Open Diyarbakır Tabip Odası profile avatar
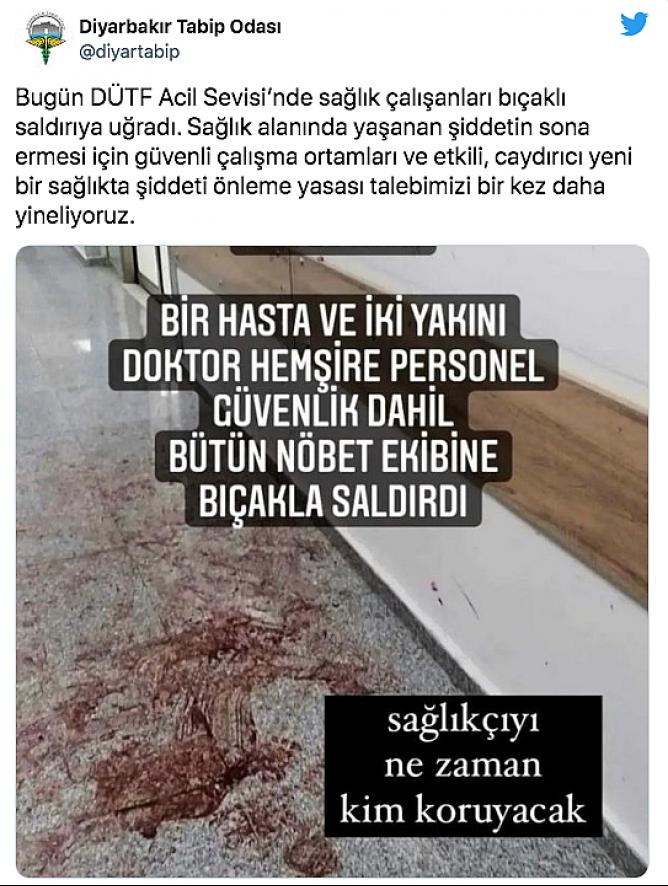668x886 pixels. [x=44, y=36]
